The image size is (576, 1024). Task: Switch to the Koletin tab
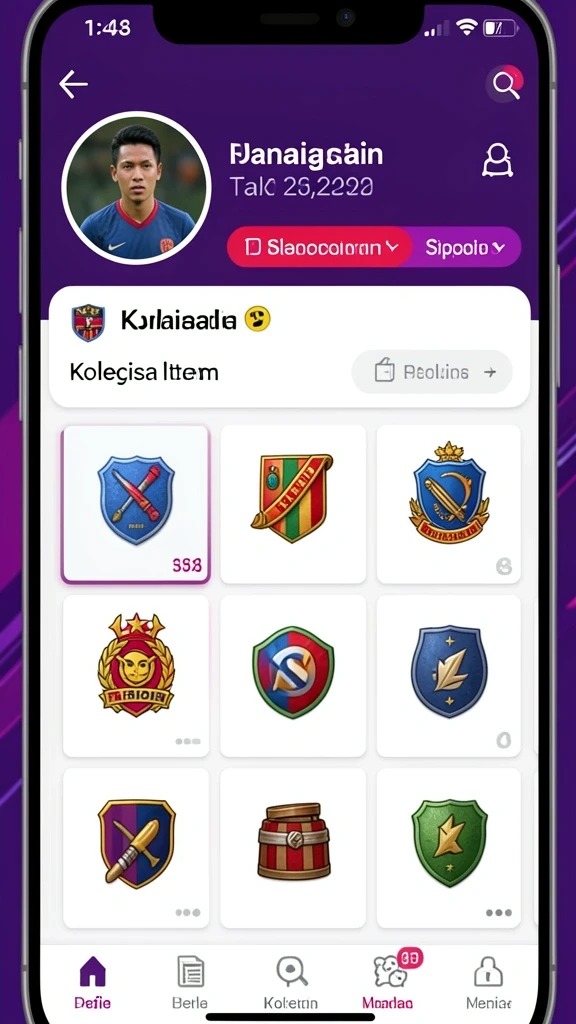pos(291,982)
